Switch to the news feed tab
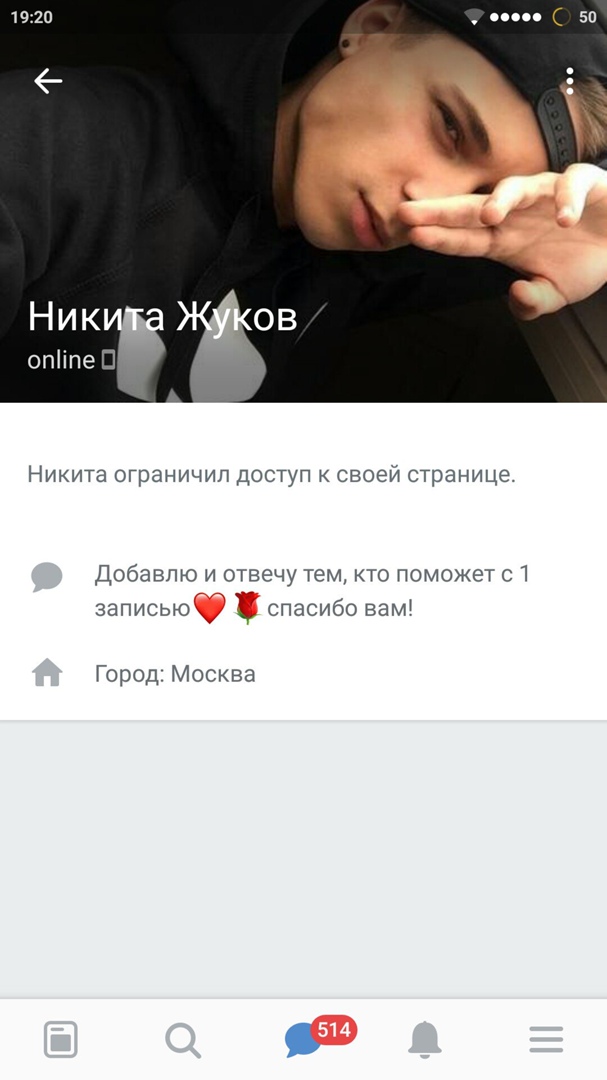The height and width of the screenshot is (1080, 607). pyautogui.click(x=61, y=1040)
